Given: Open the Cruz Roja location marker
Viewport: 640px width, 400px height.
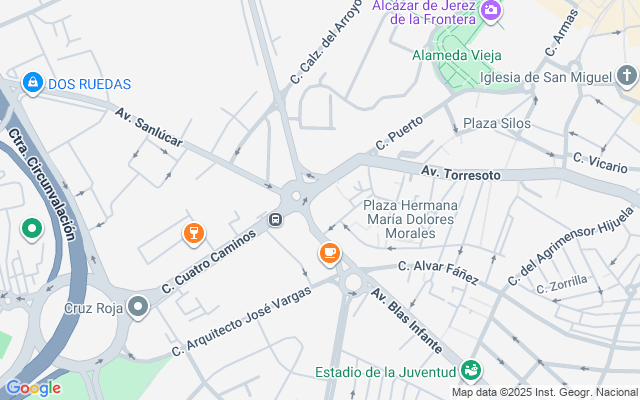Looking at the screenshot, I should (x=138, y=307).
